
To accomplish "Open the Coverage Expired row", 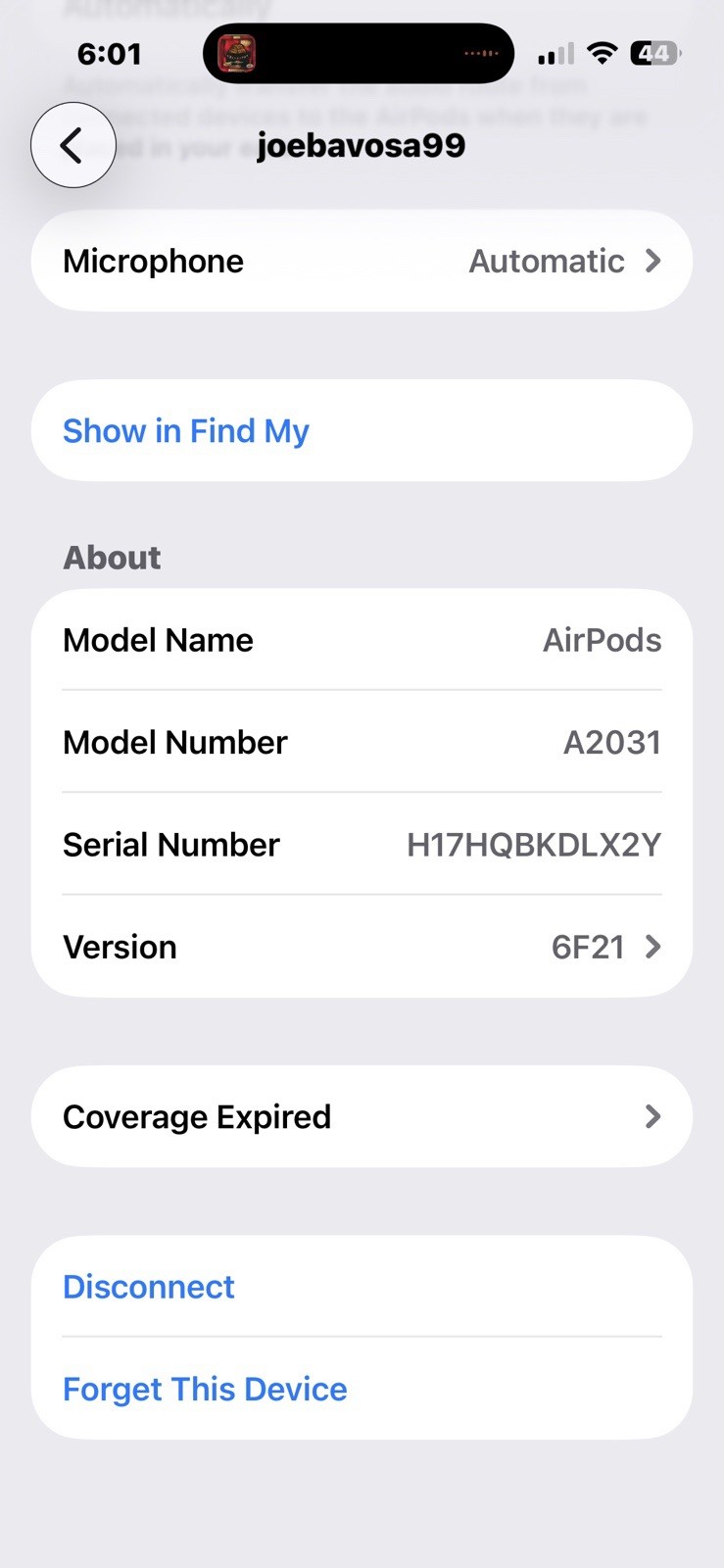I will (362, 1116).
